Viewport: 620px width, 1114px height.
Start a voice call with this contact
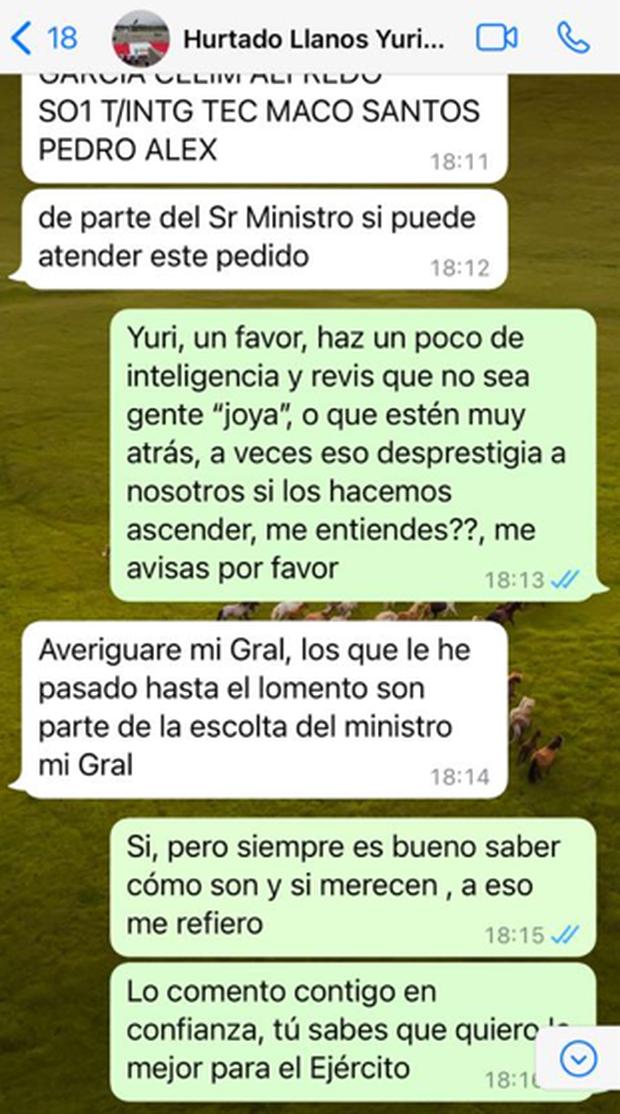[573, 38]
